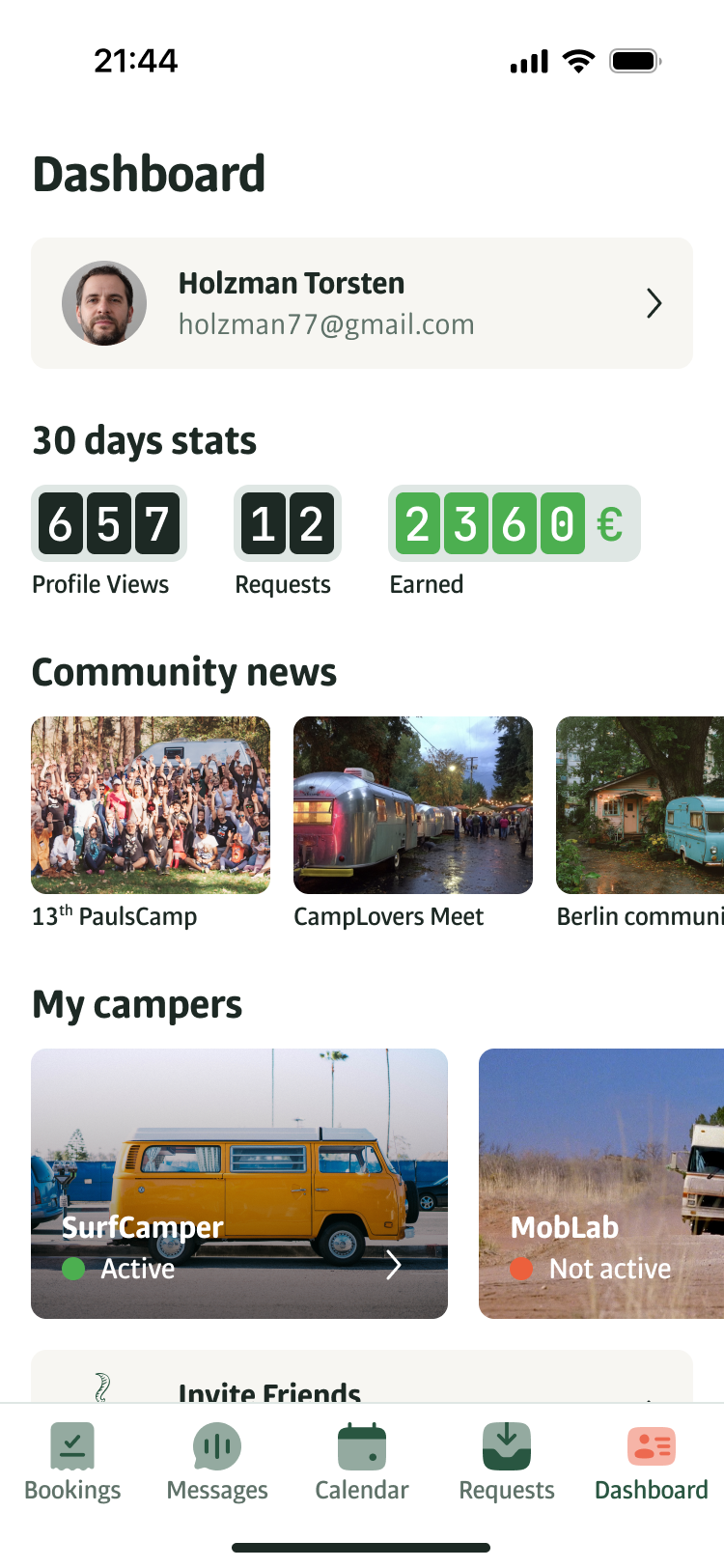The height and width of the screenshot is (1568, 724).
Task: Select the MobLab camper card
Action: click(x=601, y=1183)
